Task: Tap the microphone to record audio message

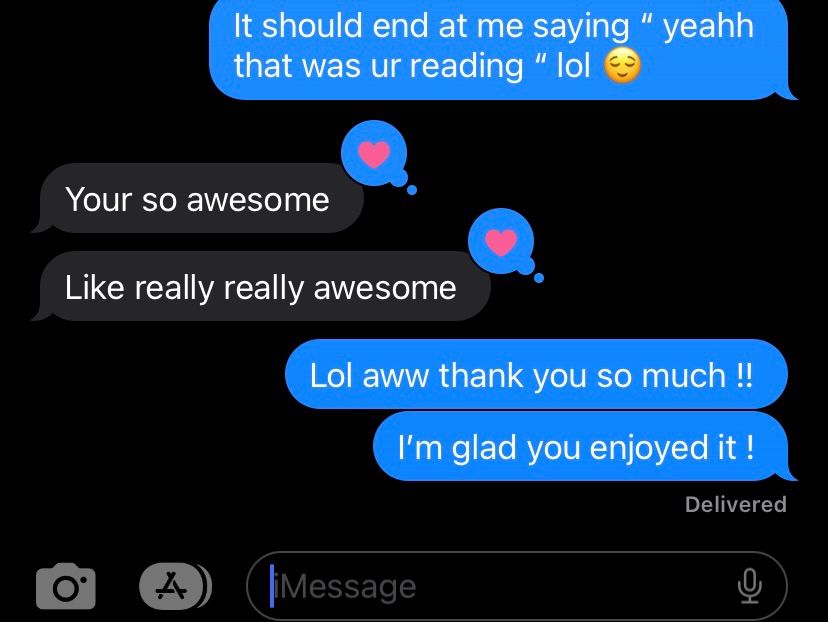Action: [750, 587]
